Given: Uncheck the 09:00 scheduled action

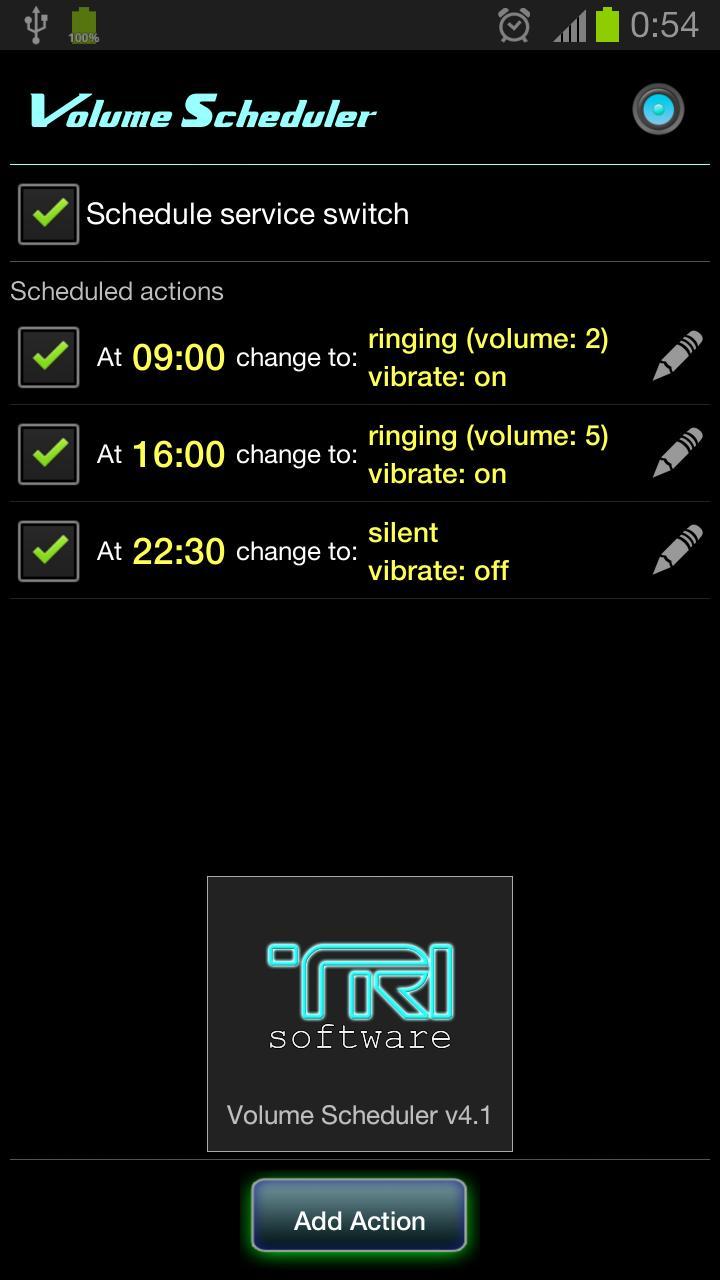Looking at the screenshot, I should tap(48, 357).
